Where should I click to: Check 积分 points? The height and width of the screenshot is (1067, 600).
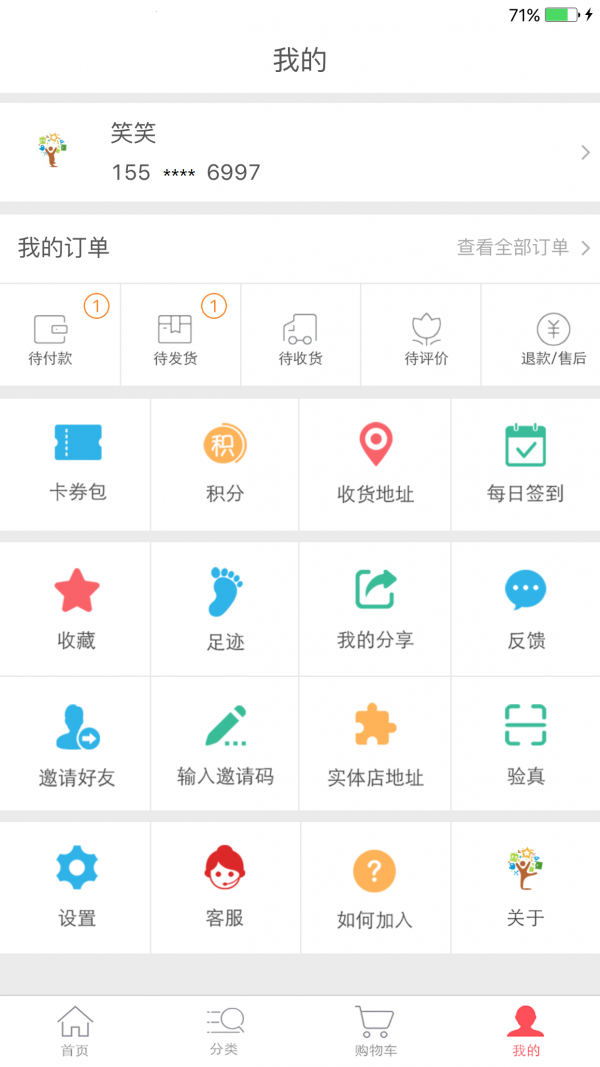click(225, 463)
